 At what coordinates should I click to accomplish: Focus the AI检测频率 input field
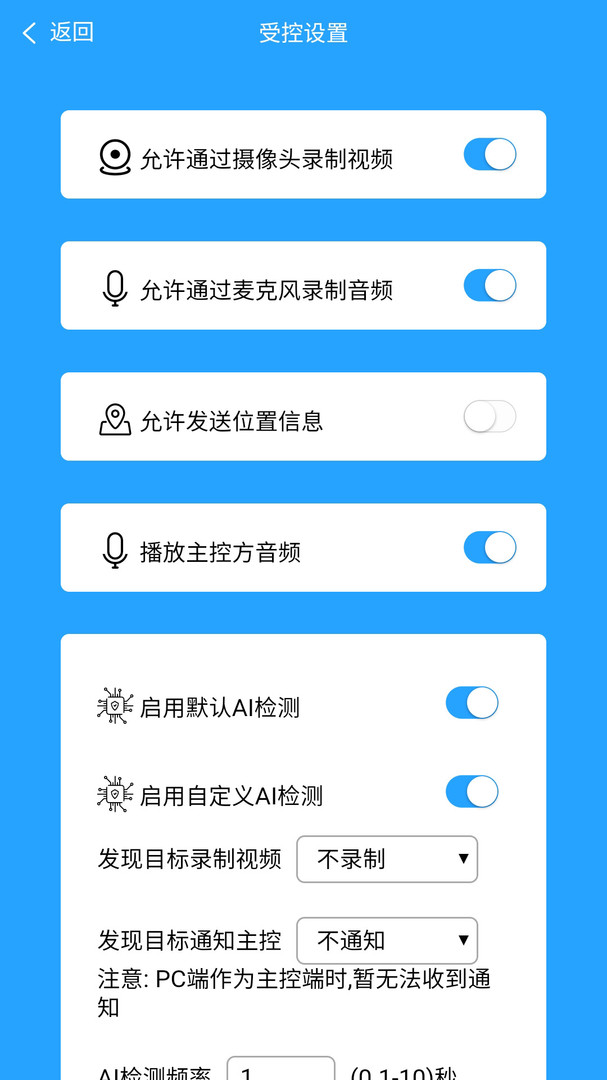pos(281,1070)
